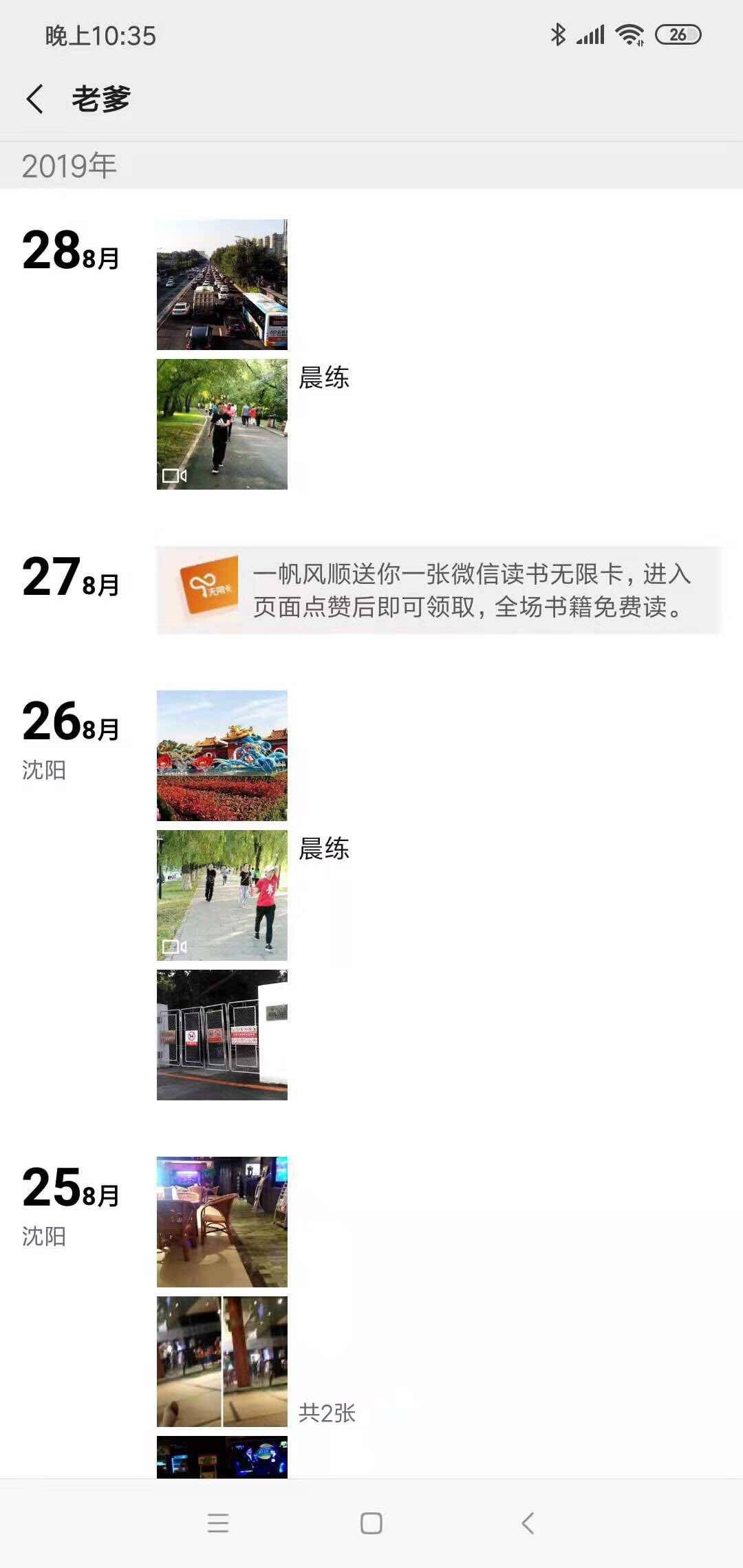Play the 晨练 video posted on 28 August
Viewport: 743px width, 1568px height.
pyautogui.click(x=222, y=424)
